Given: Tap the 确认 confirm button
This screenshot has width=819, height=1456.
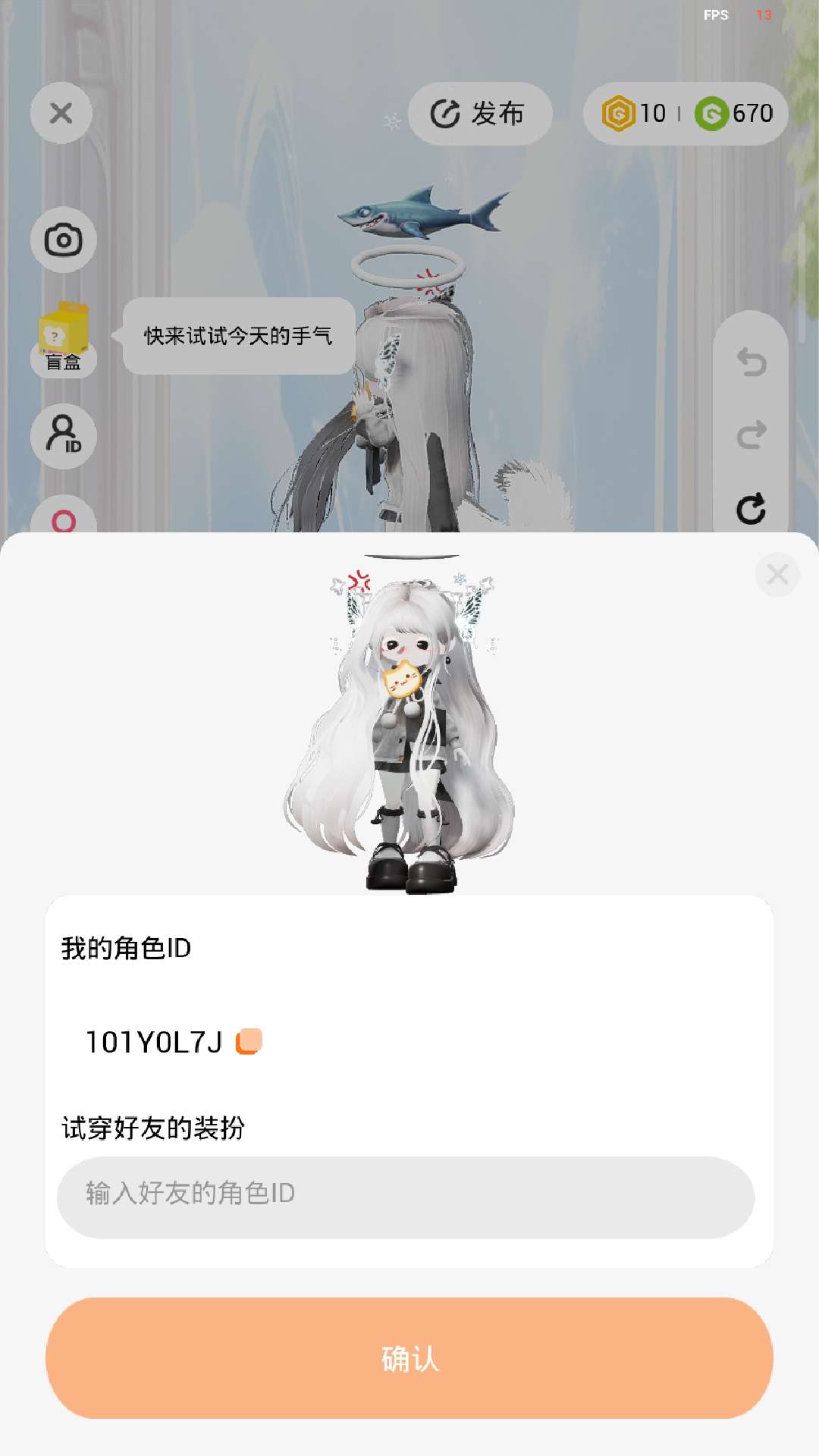Looking at the screenshot, I should (409, 1358).
